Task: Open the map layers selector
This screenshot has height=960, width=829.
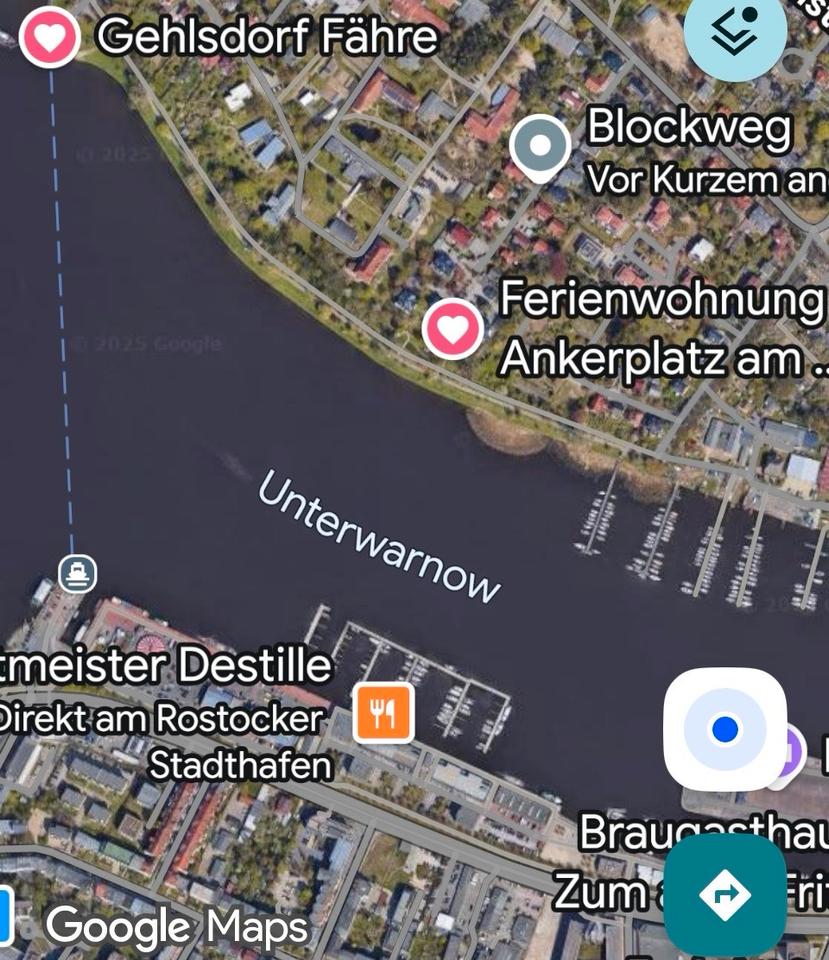Action: (735, 33)
